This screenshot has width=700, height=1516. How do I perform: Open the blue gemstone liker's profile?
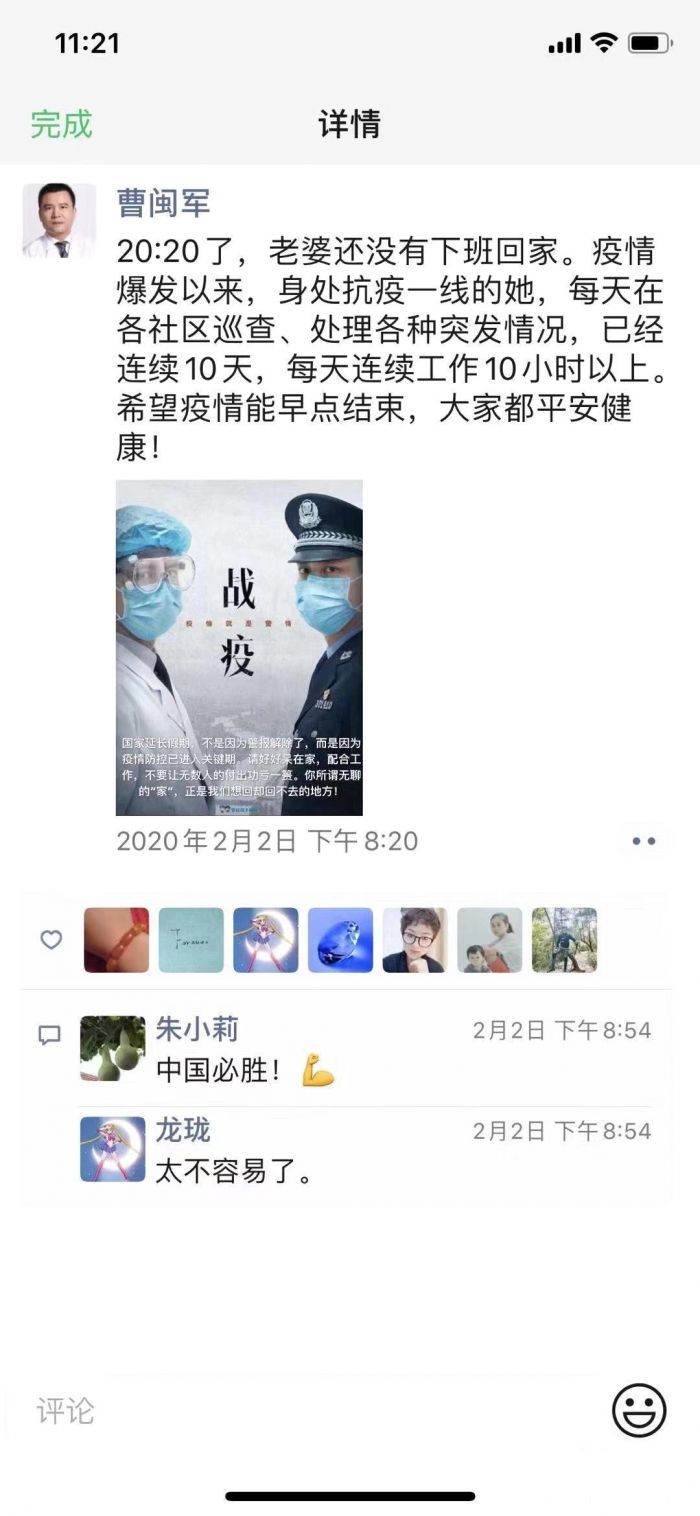tap(340, 940)
